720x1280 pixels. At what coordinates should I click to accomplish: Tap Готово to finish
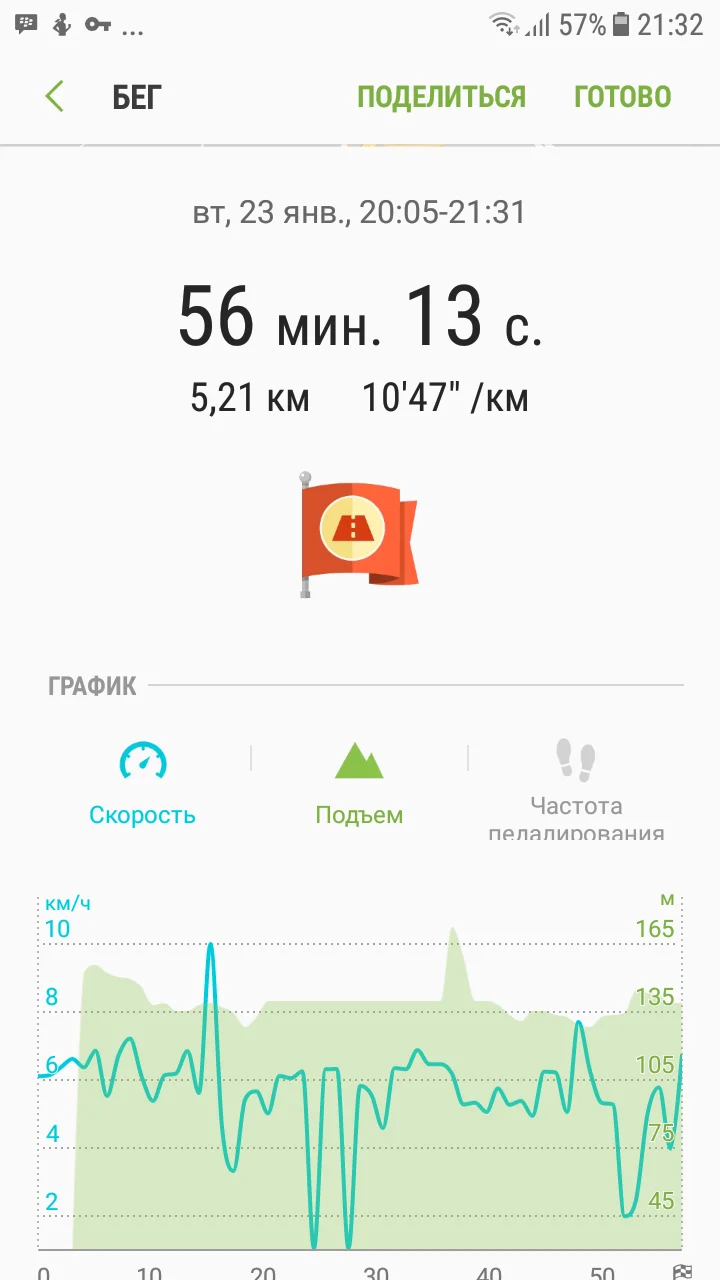pos(622,97)
